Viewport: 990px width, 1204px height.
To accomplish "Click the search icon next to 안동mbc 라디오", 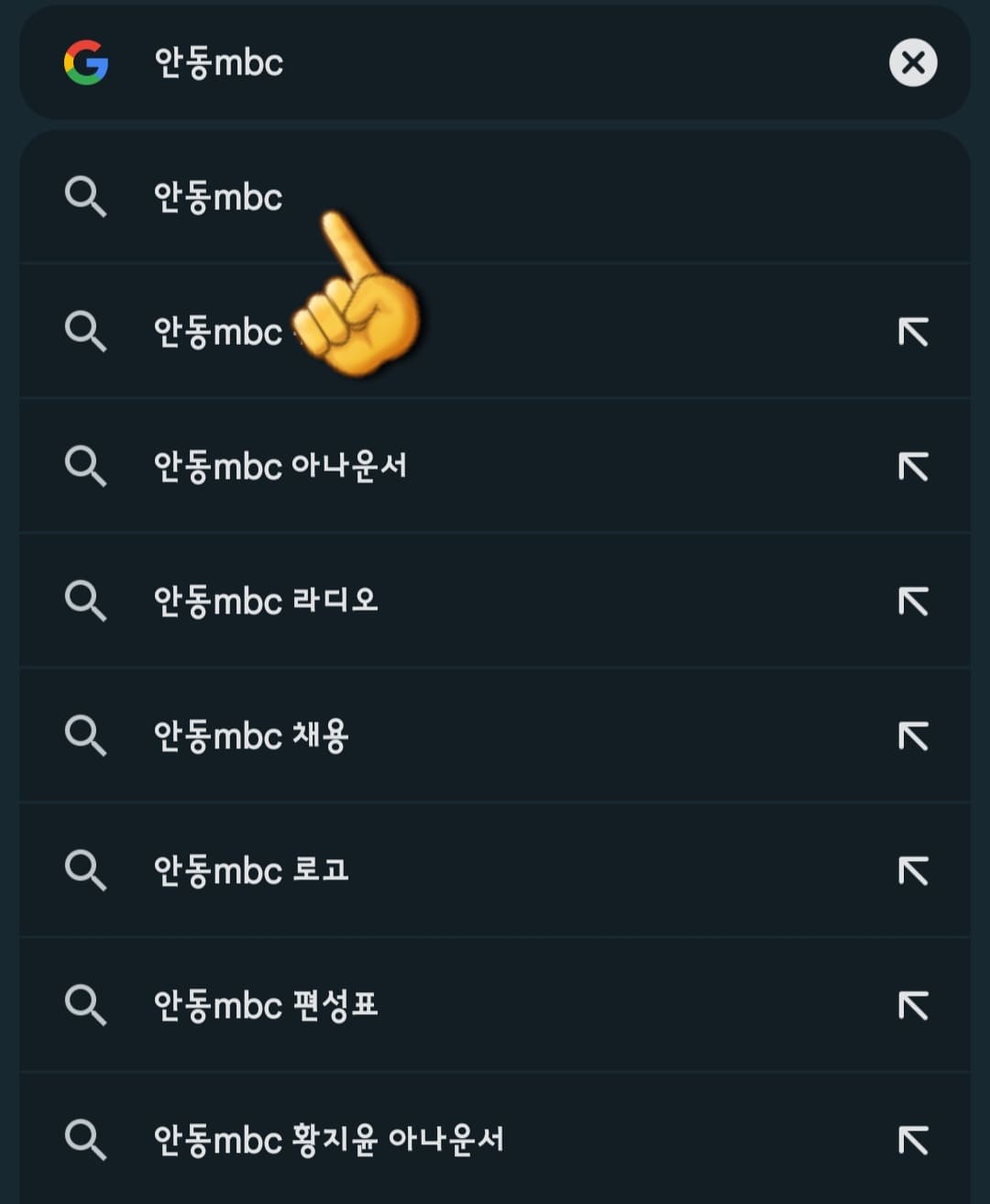I will 86,601.
